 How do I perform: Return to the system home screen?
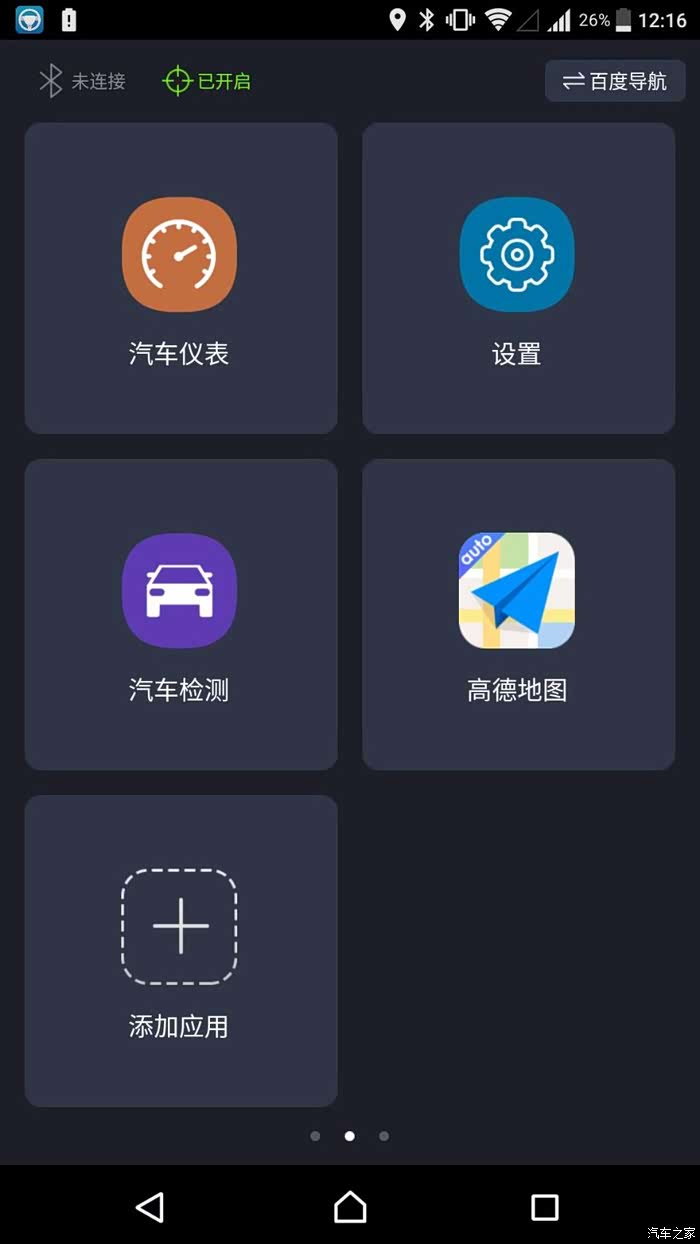[350, 1207]
